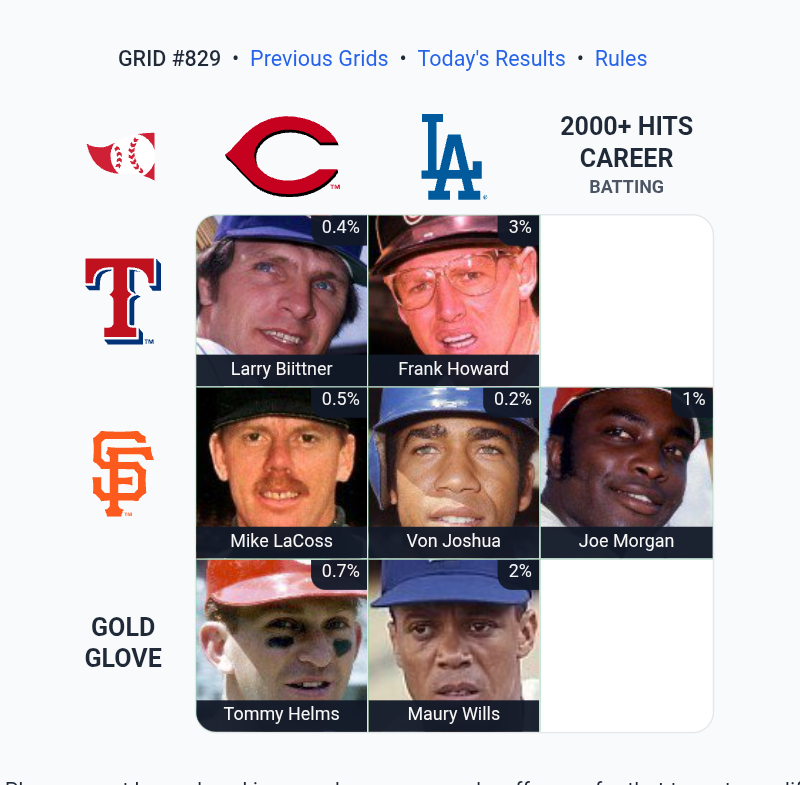The height and width of the screenshot is (785, 800).
Task: Tap the Mike LaCoss cell
Action: point(282,472)
